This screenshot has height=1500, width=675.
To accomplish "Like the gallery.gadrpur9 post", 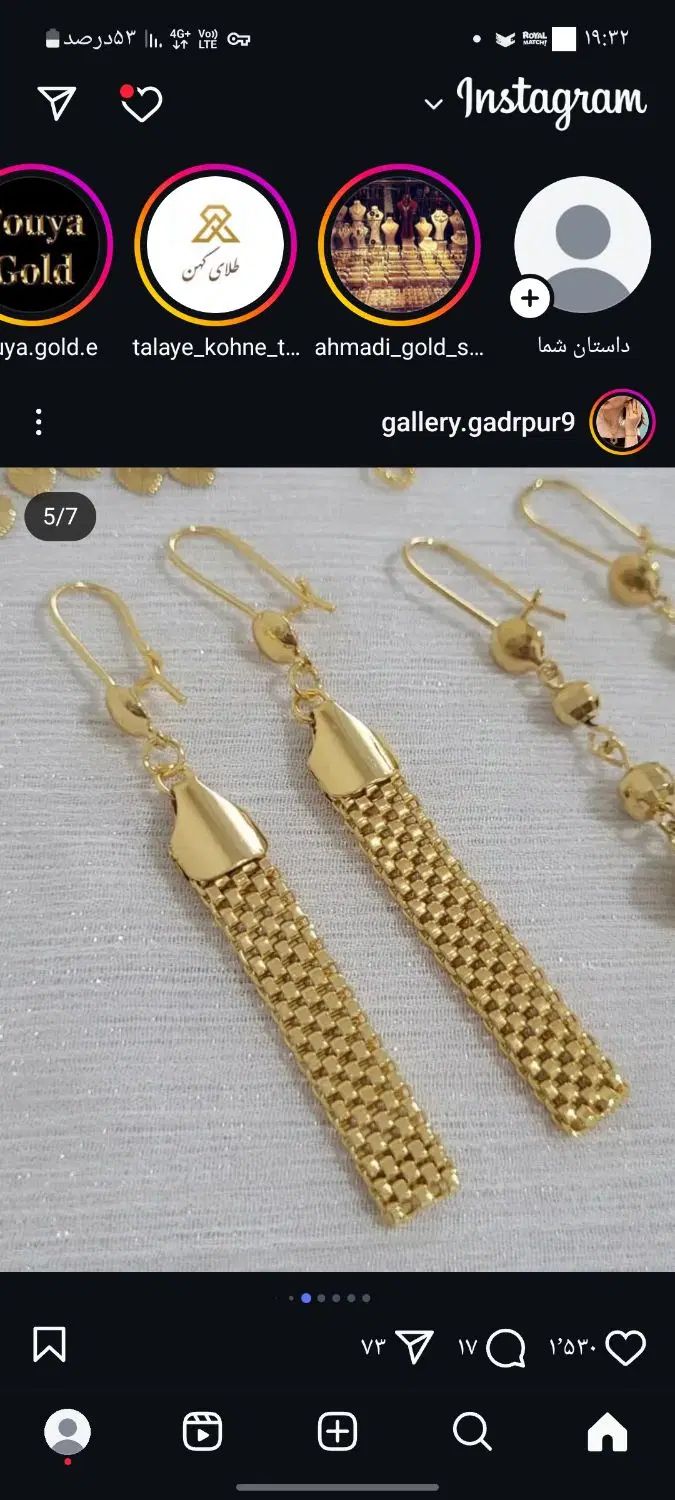I will (x=626, y=1347).
